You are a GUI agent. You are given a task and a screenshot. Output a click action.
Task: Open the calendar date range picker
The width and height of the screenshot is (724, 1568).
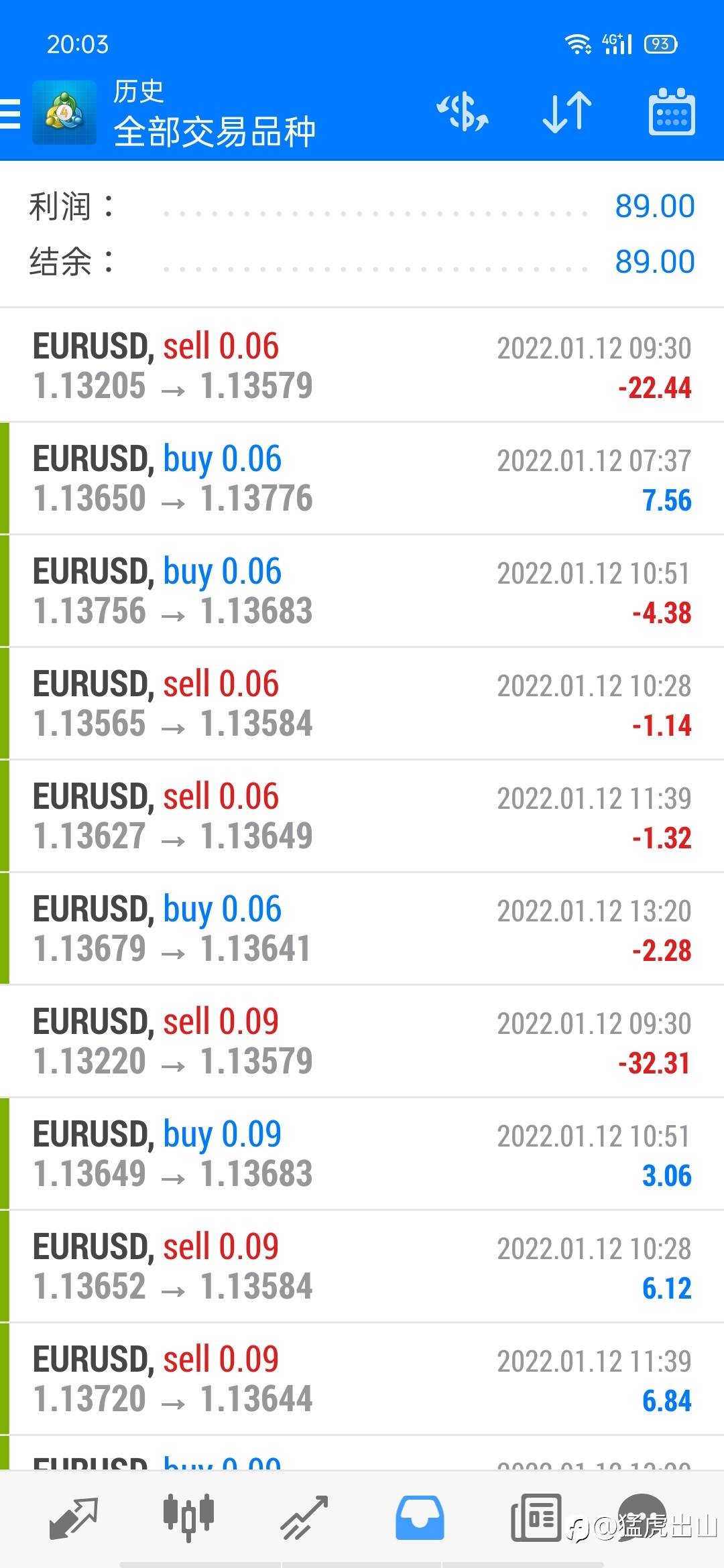coord(671,113)
